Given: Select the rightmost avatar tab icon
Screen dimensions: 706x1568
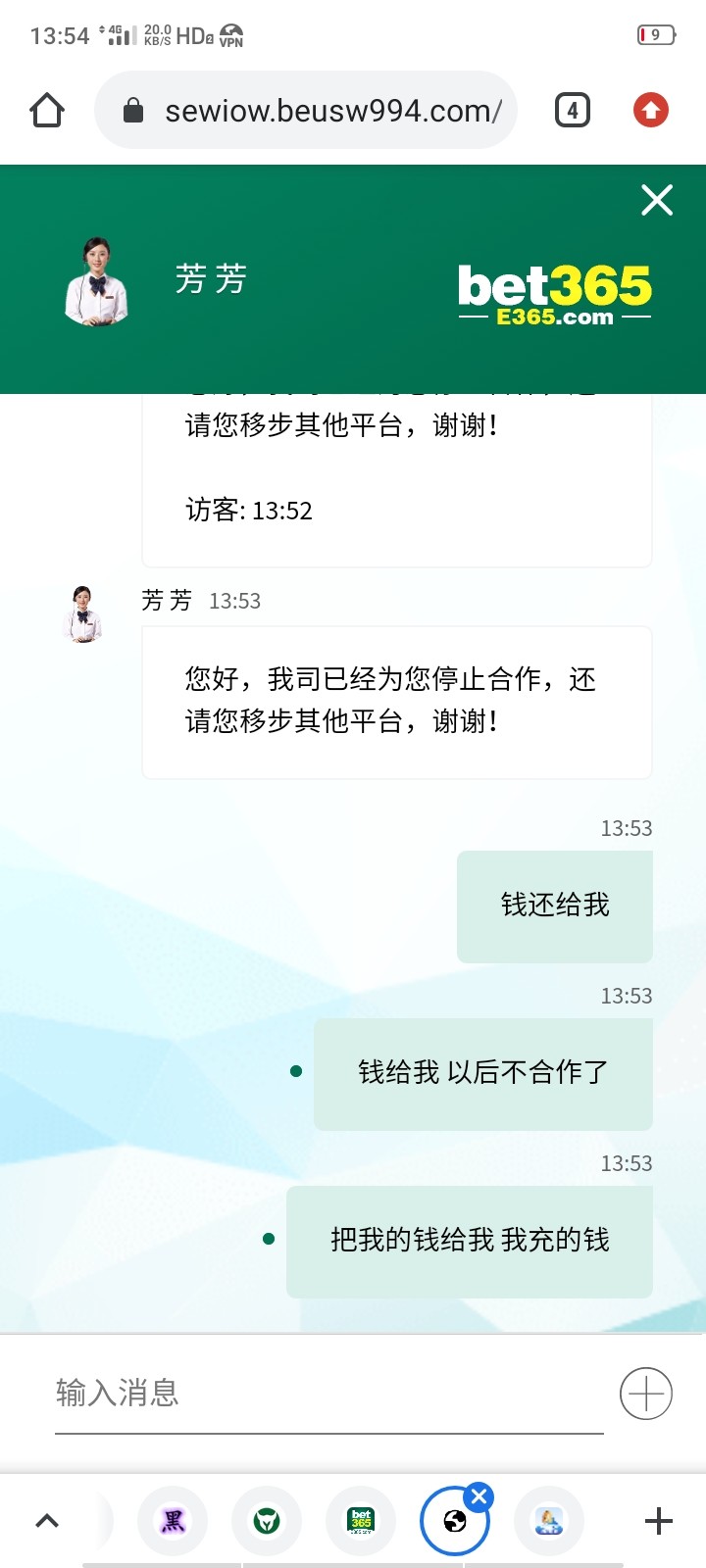Looking at the screenshot, I should pyautogui.click(x=548, y=1521).
